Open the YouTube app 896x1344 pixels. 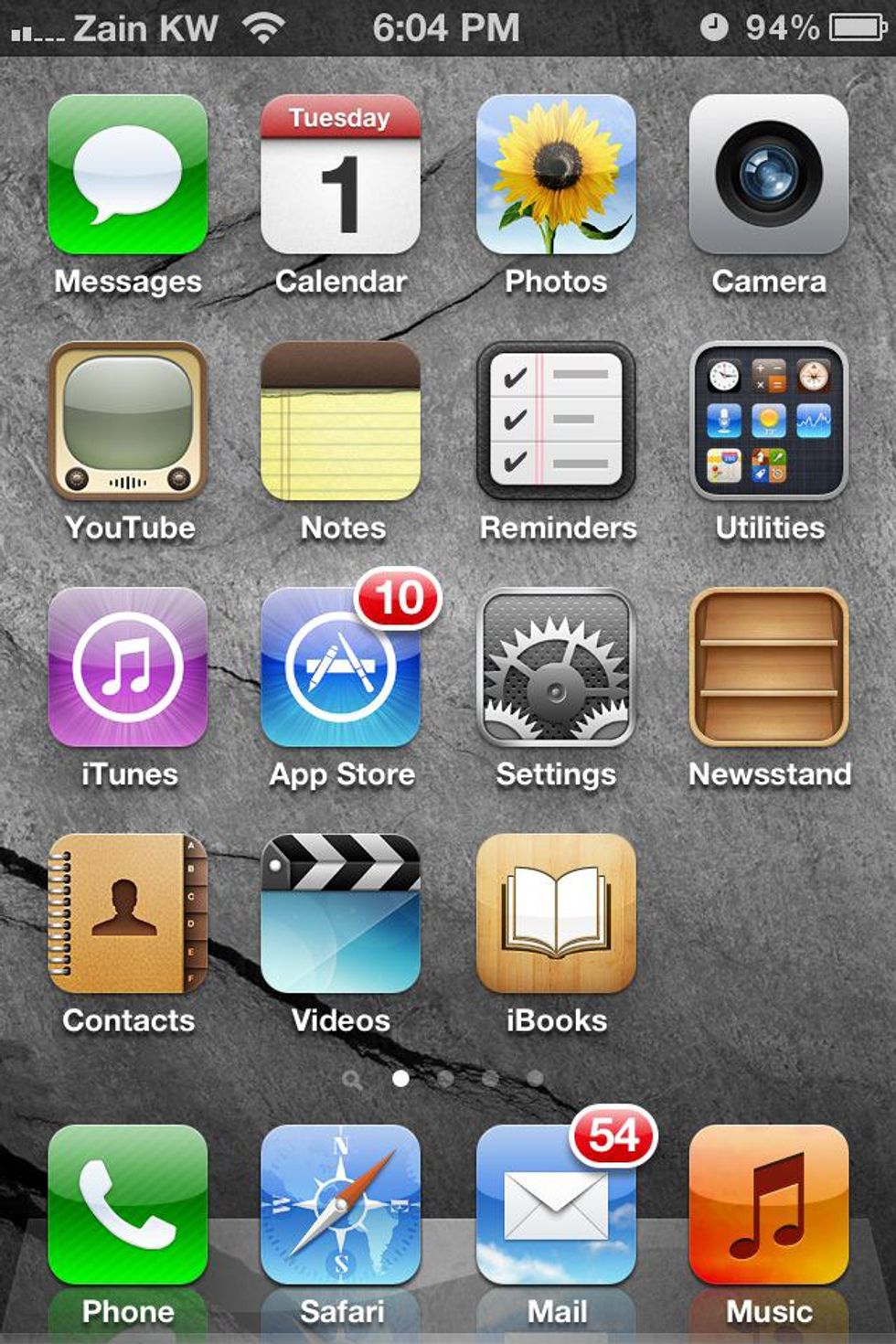pyautogui.click(x=128, y=421)
